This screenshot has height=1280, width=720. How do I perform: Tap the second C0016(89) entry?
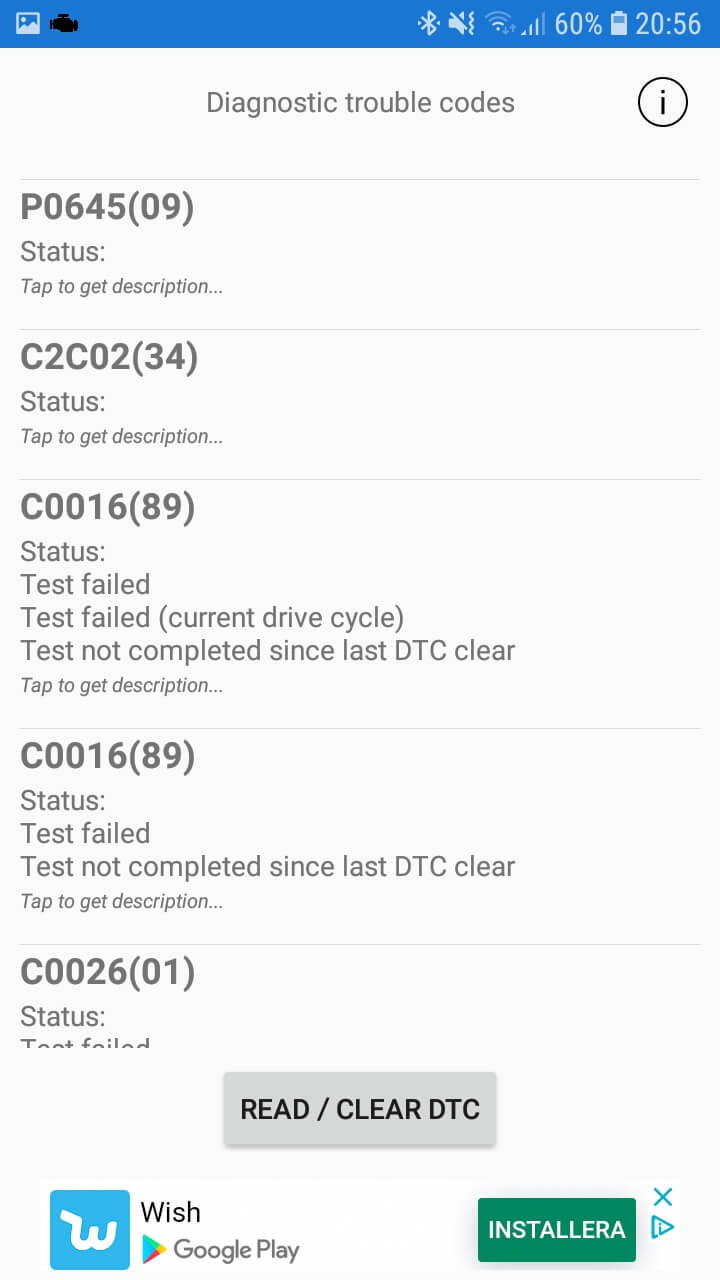[107, 756]
